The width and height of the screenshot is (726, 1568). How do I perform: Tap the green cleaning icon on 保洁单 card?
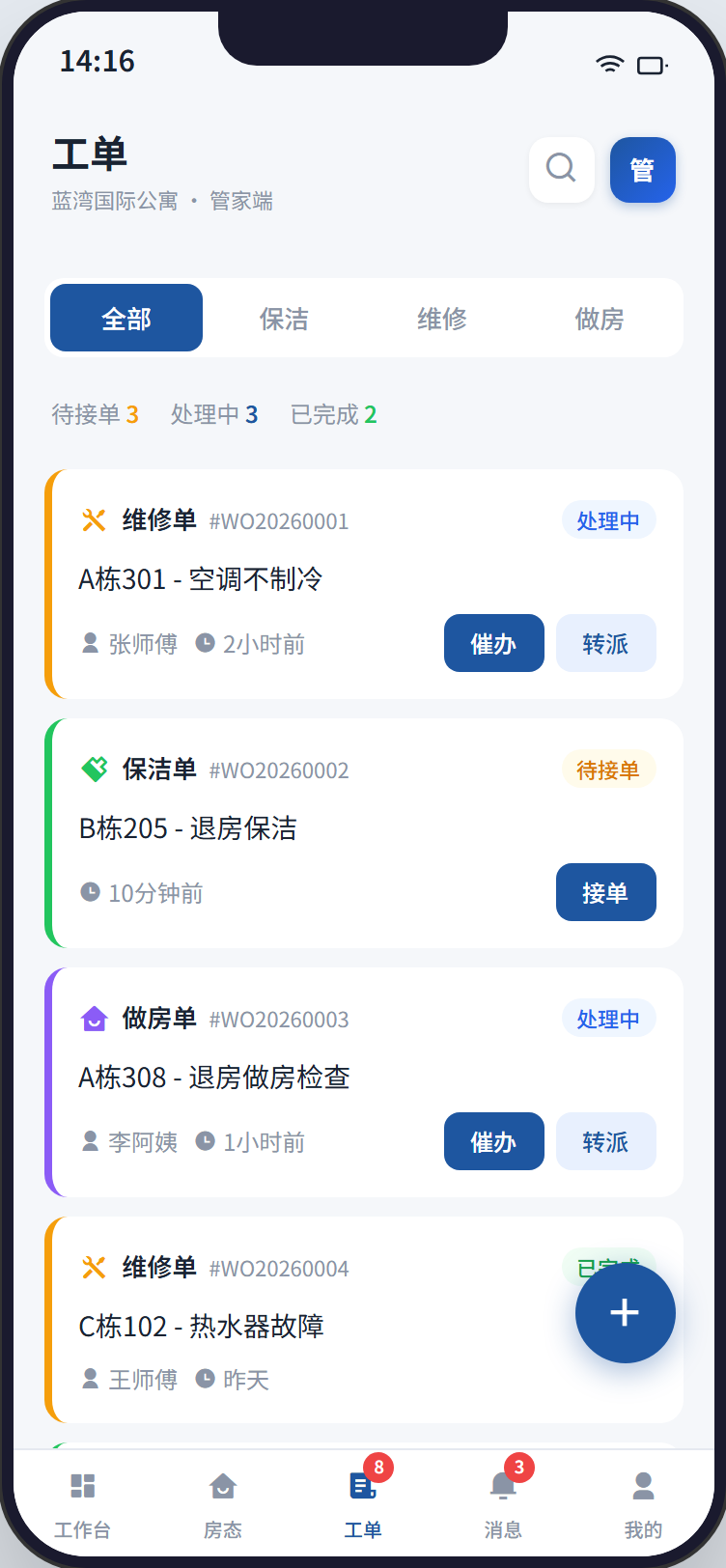tap(93, 770)
